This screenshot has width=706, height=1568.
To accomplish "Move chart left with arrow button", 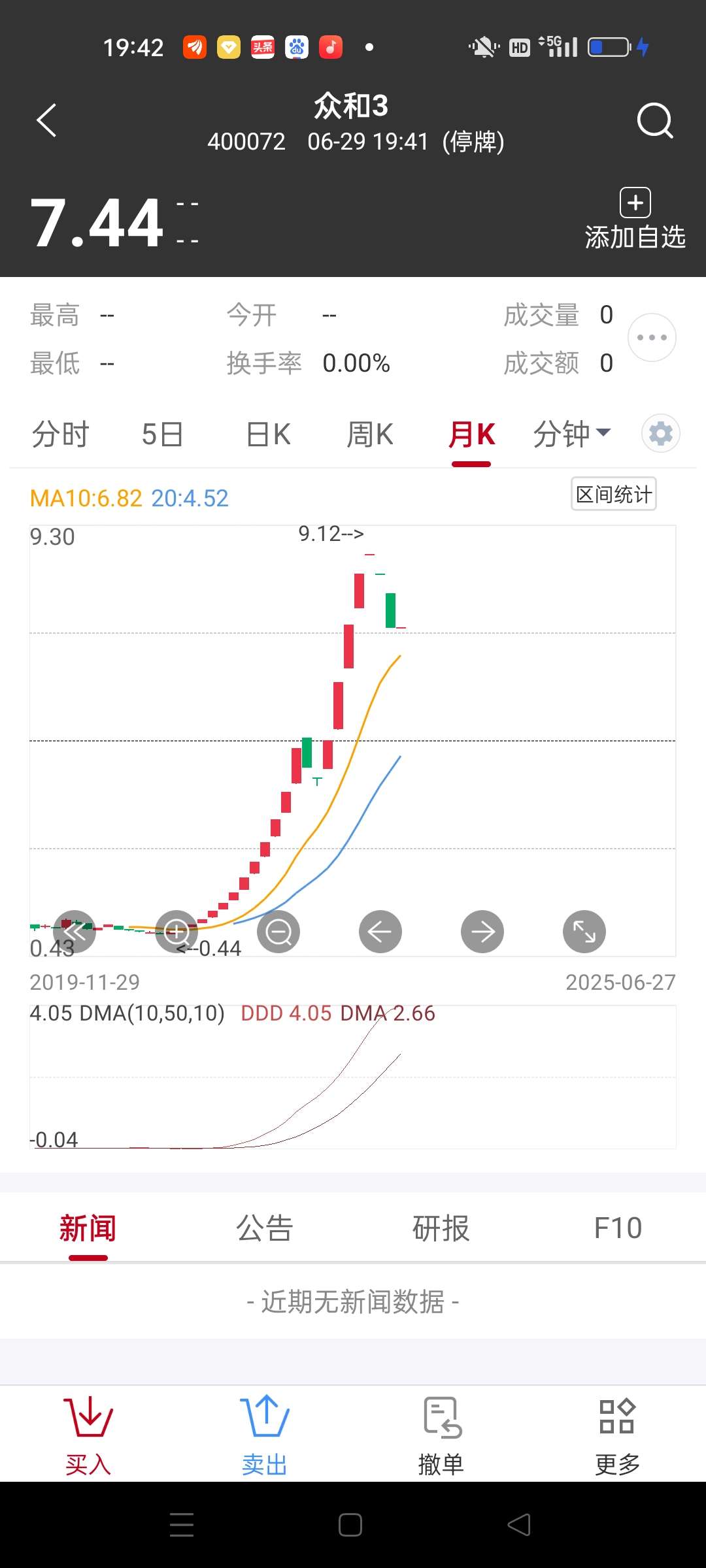I will 380,932.
